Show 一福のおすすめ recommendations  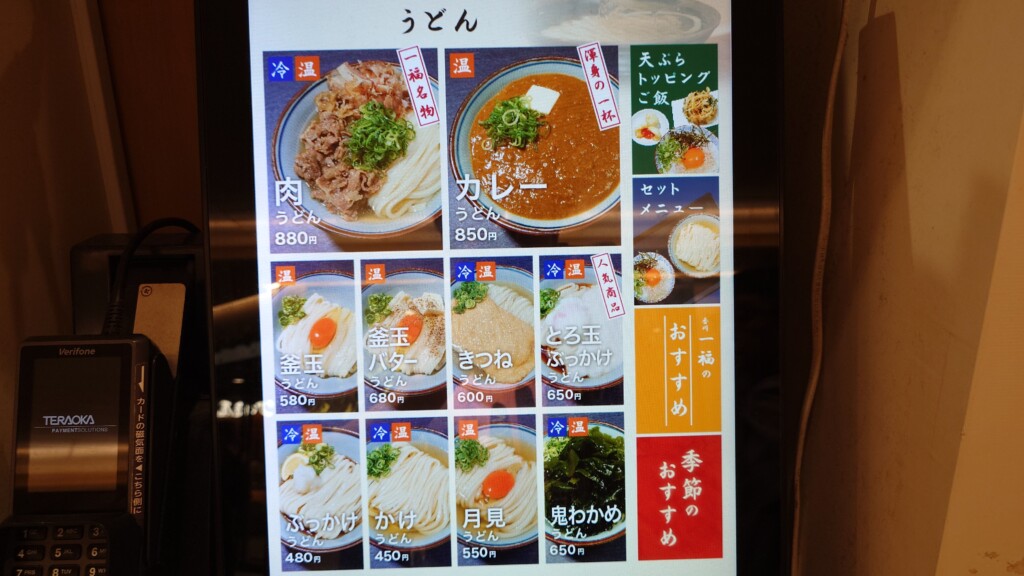tap(677, 368)
